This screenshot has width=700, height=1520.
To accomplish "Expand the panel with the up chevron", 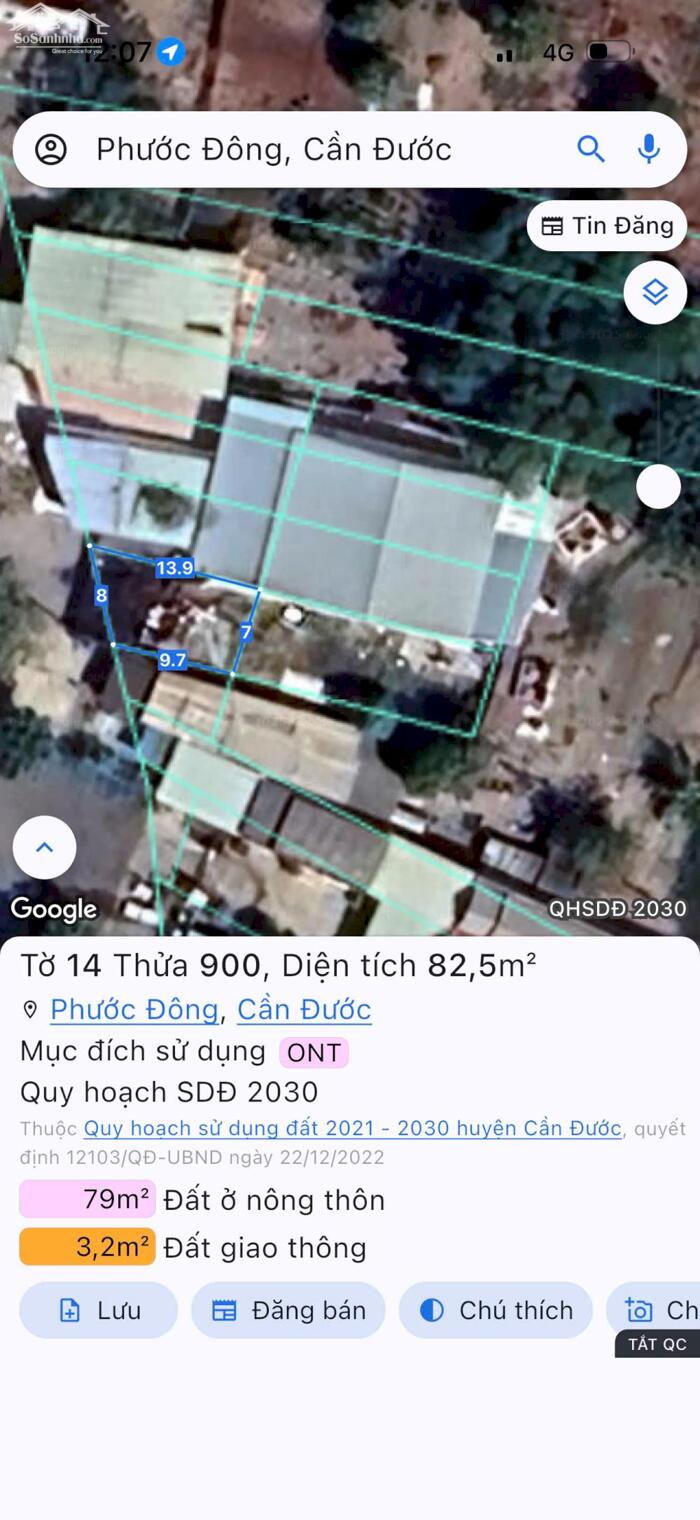I will coord(44,848).
